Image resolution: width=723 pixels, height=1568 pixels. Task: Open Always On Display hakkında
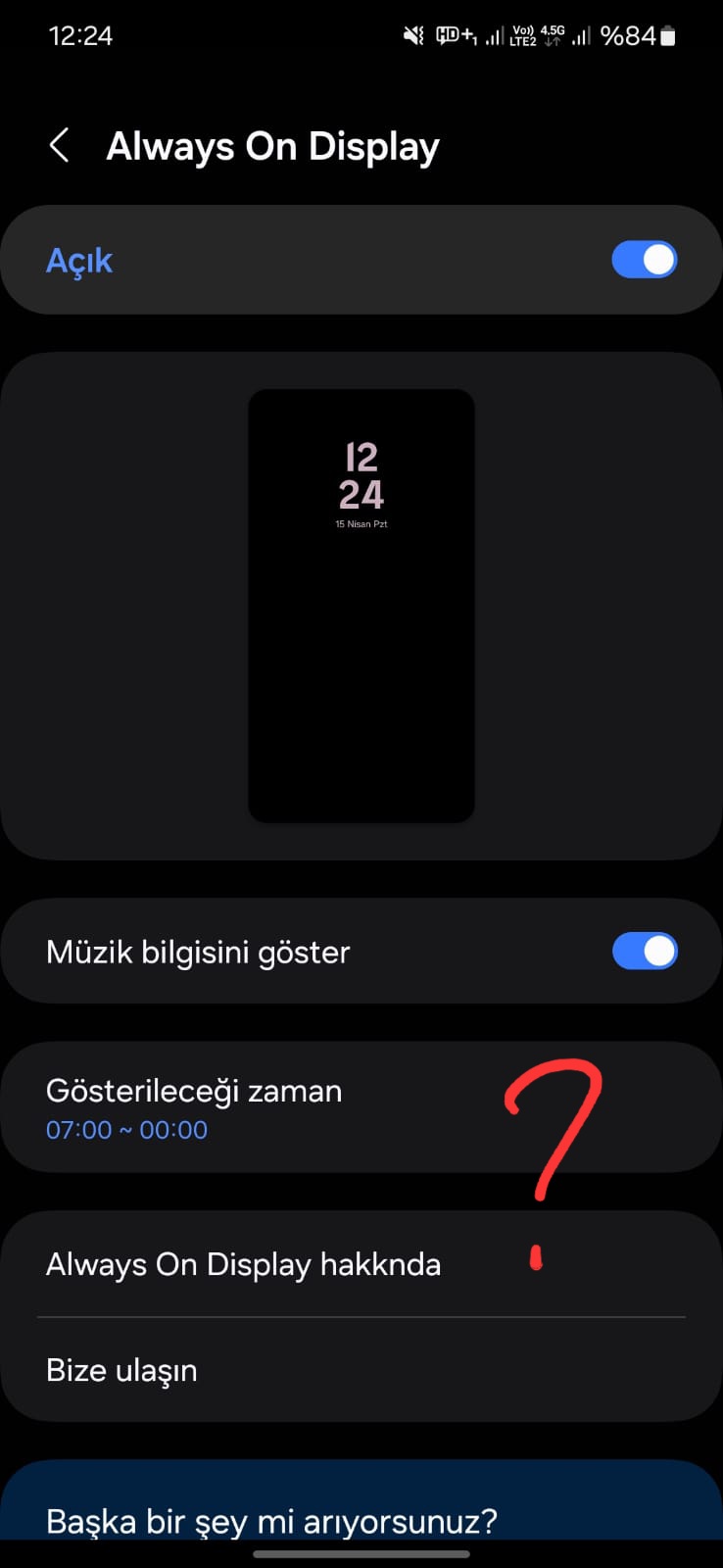pos(244,1264)
